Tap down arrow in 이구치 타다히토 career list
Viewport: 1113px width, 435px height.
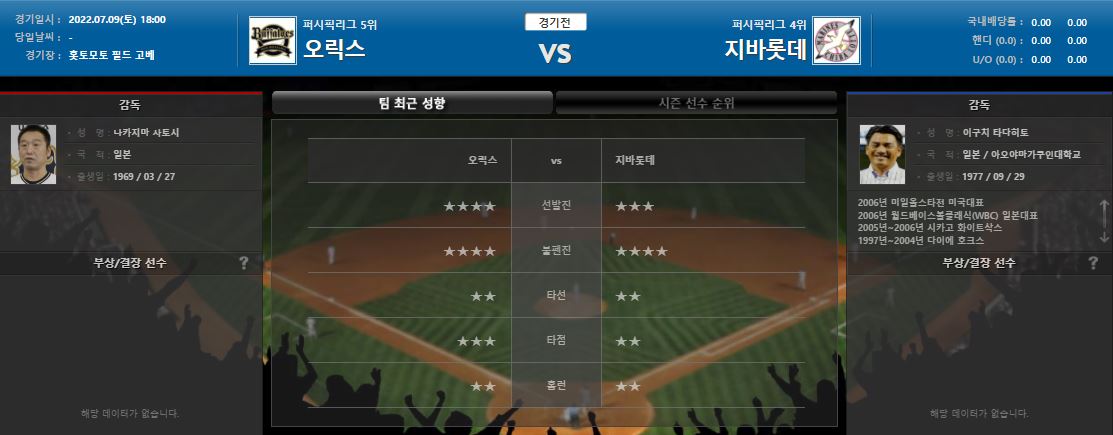1104,236
